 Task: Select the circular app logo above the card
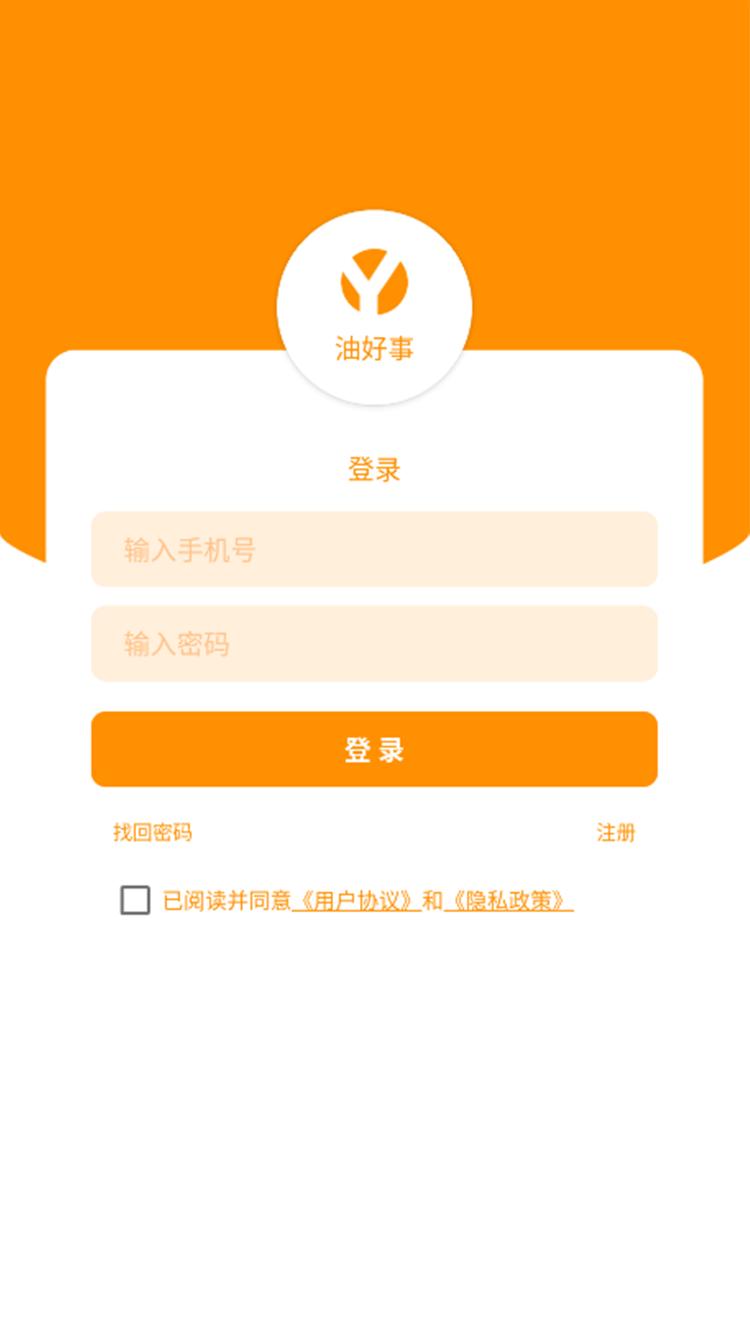373,300
